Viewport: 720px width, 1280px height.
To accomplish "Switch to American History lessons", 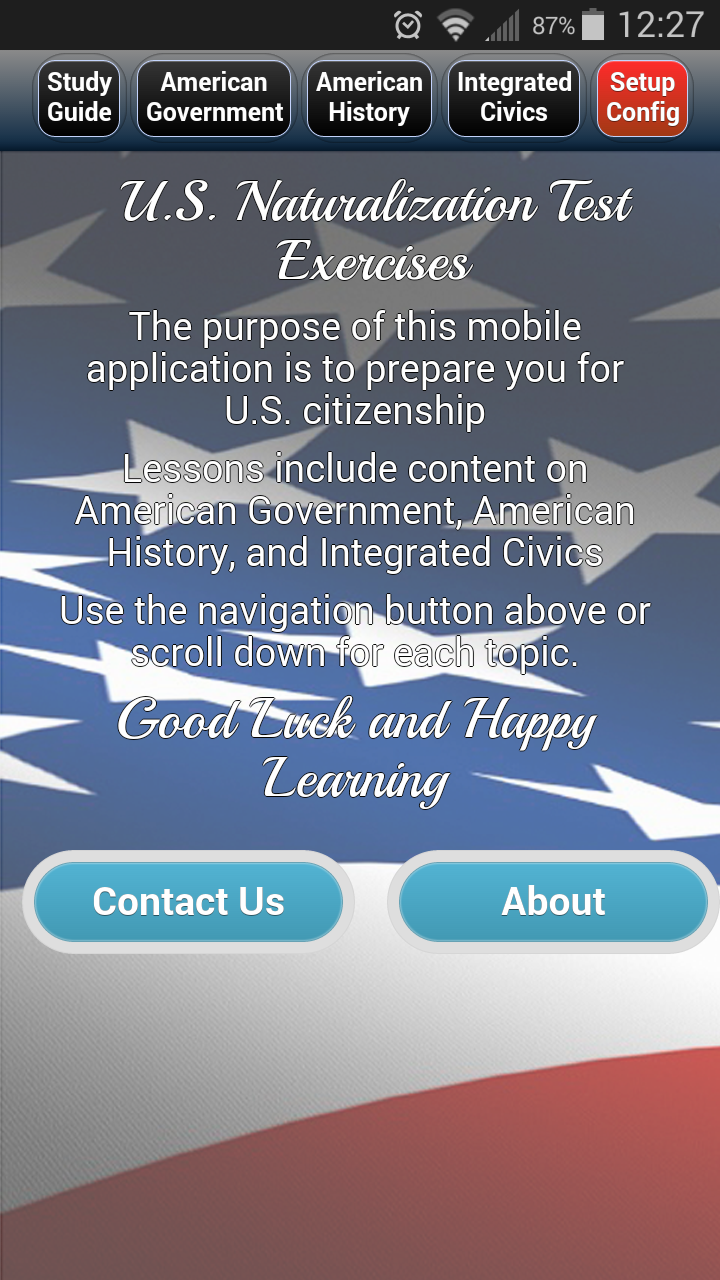I will click(x=369, y=98).
